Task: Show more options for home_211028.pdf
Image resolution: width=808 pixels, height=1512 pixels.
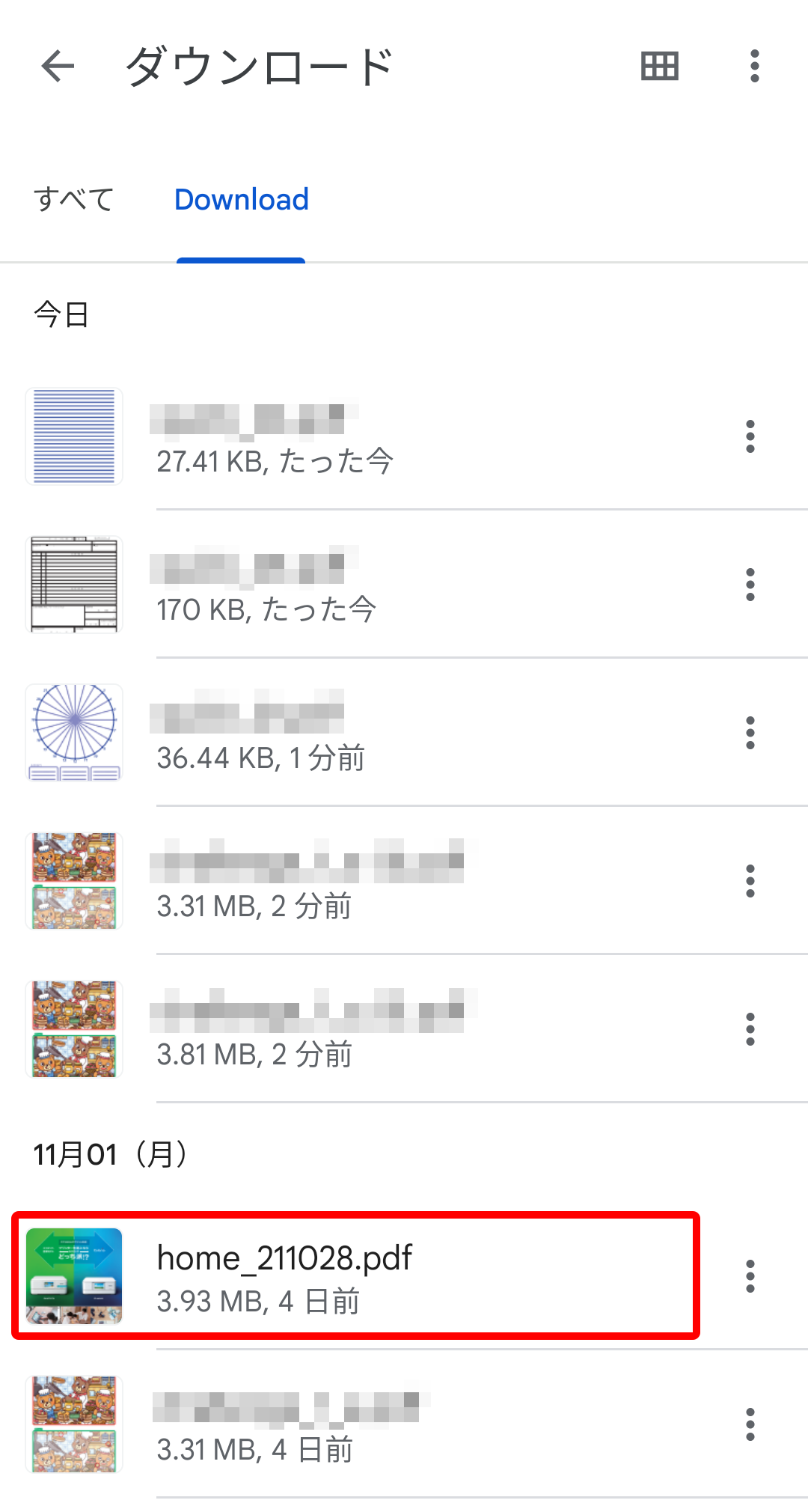Action: click(x=750, y=1276)
